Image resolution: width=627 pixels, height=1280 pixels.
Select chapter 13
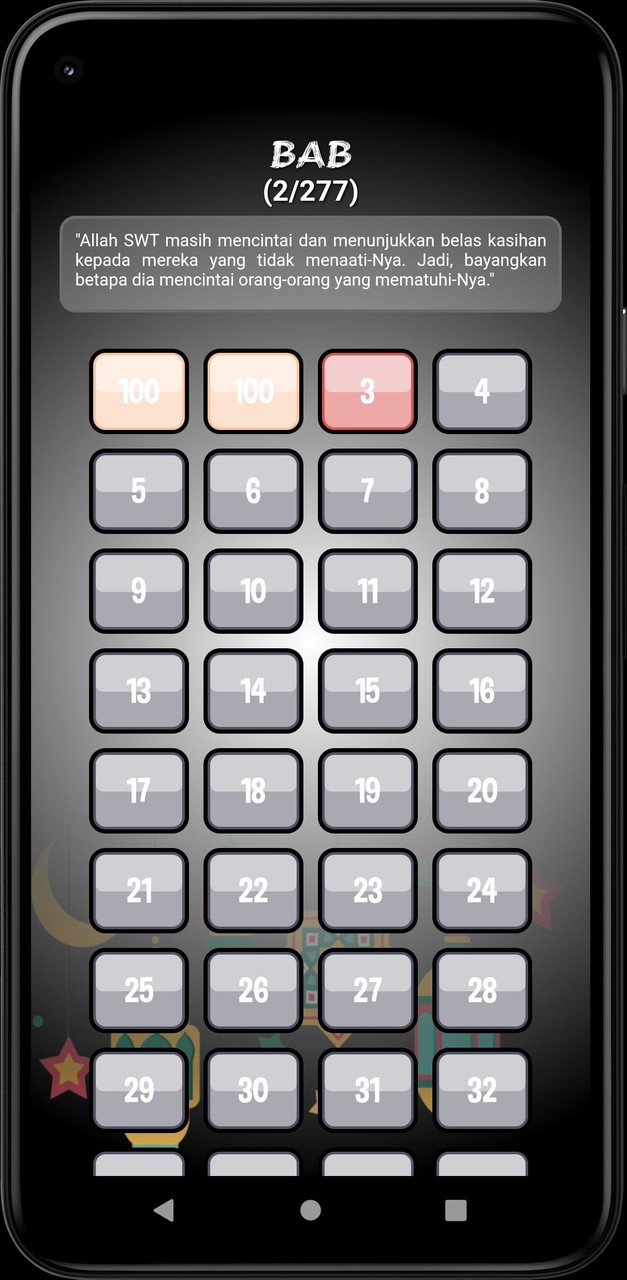coord(139,691)
